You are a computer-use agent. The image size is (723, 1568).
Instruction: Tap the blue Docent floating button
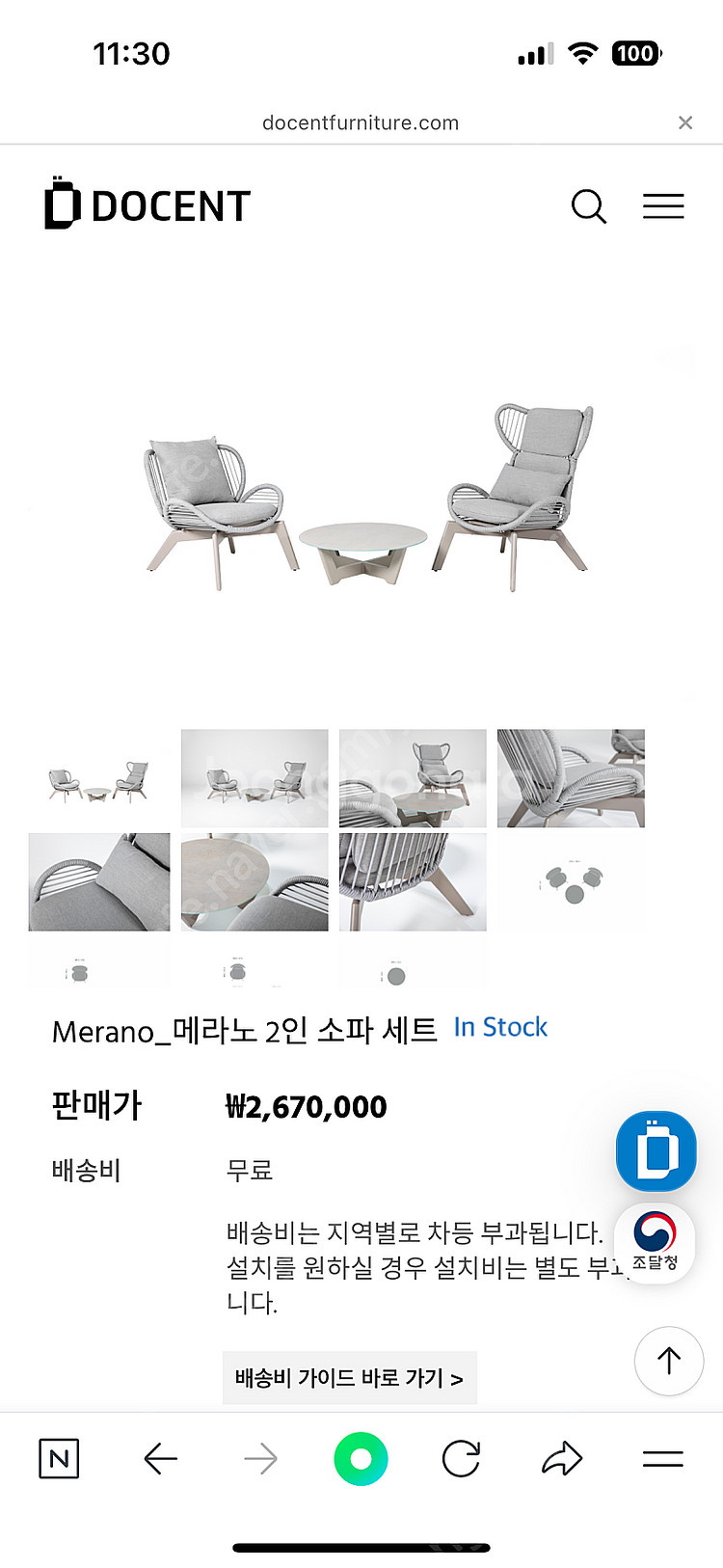[x=656, y=1150]
